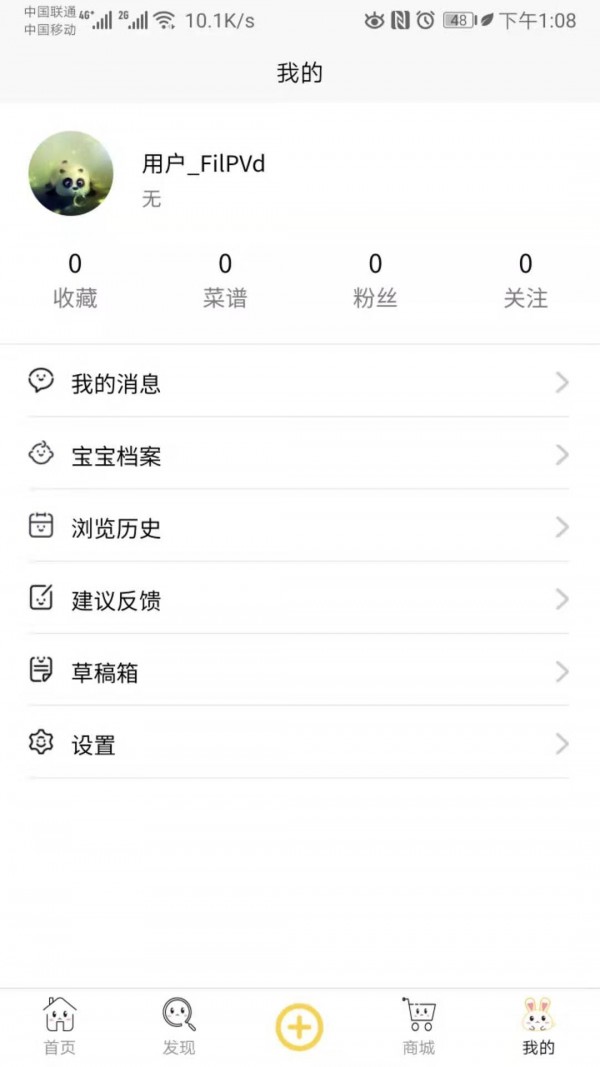This screenshot has height=1067, width=600.
Task: Open 建议反馈 page
Action: (x=298, y=600)
